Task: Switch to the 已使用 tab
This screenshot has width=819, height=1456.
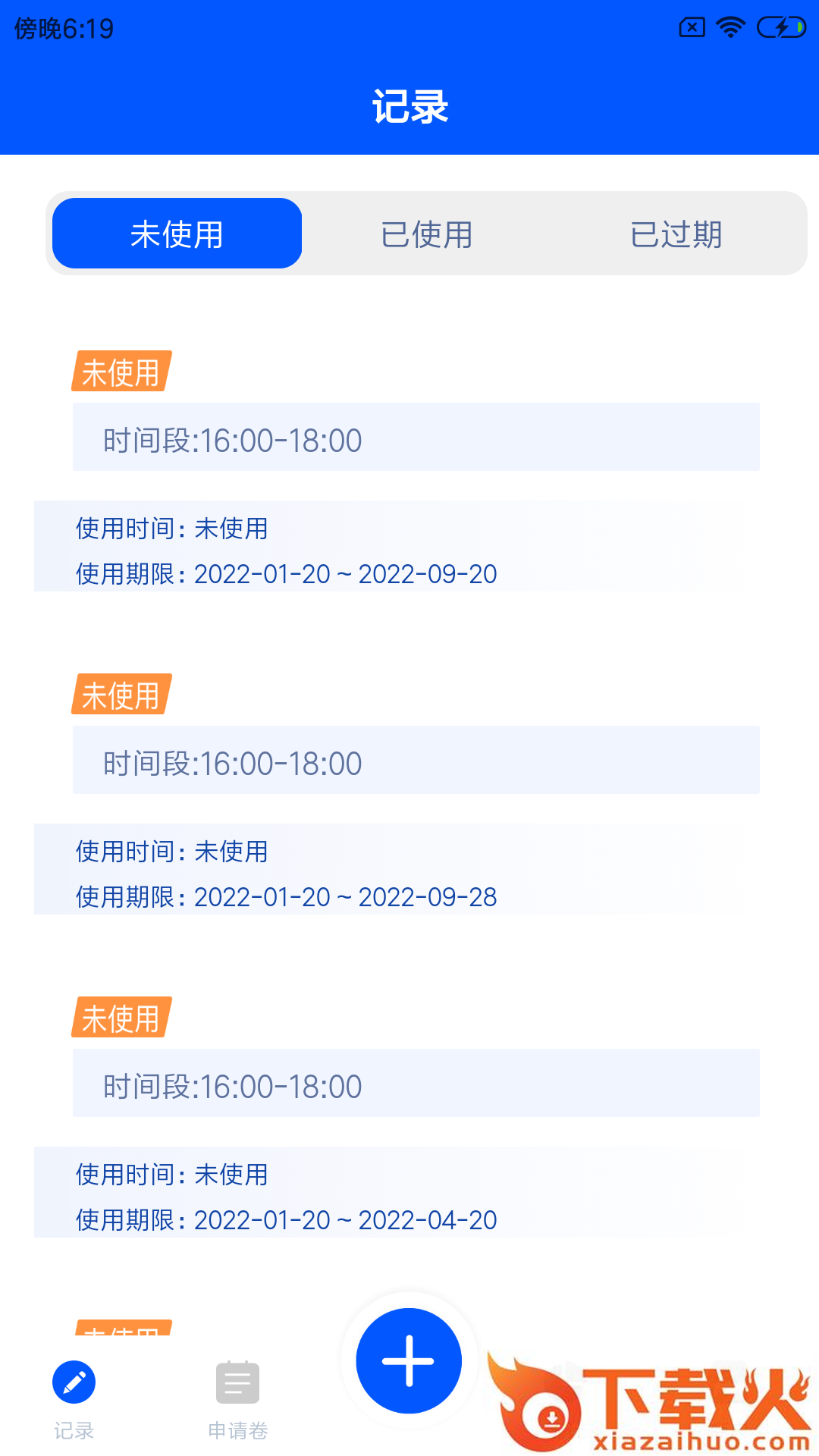Action: coord(427,234)
